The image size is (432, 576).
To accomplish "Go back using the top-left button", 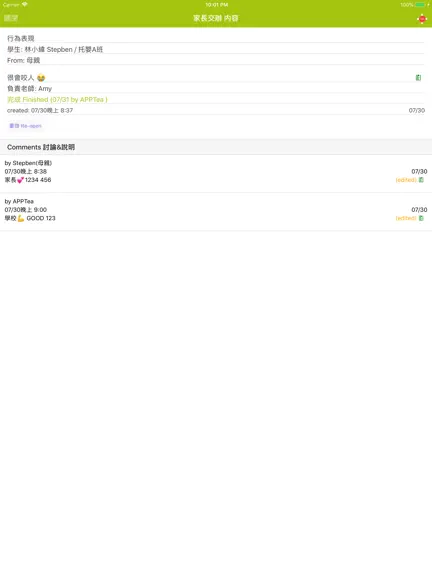I will pyautogui.click(x=11, y=18).
